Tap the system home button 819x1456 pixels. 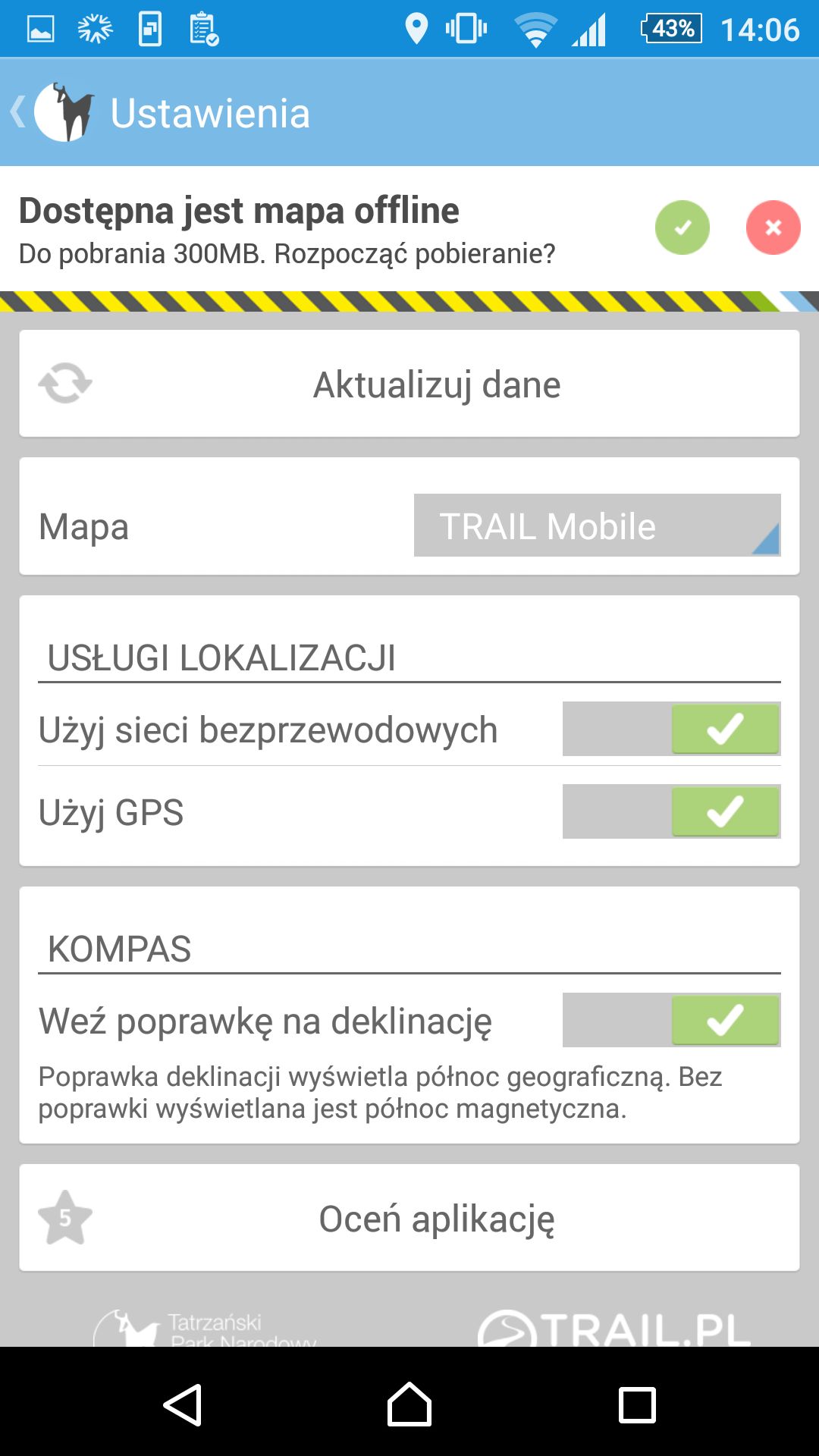[x=409, y=1404]
